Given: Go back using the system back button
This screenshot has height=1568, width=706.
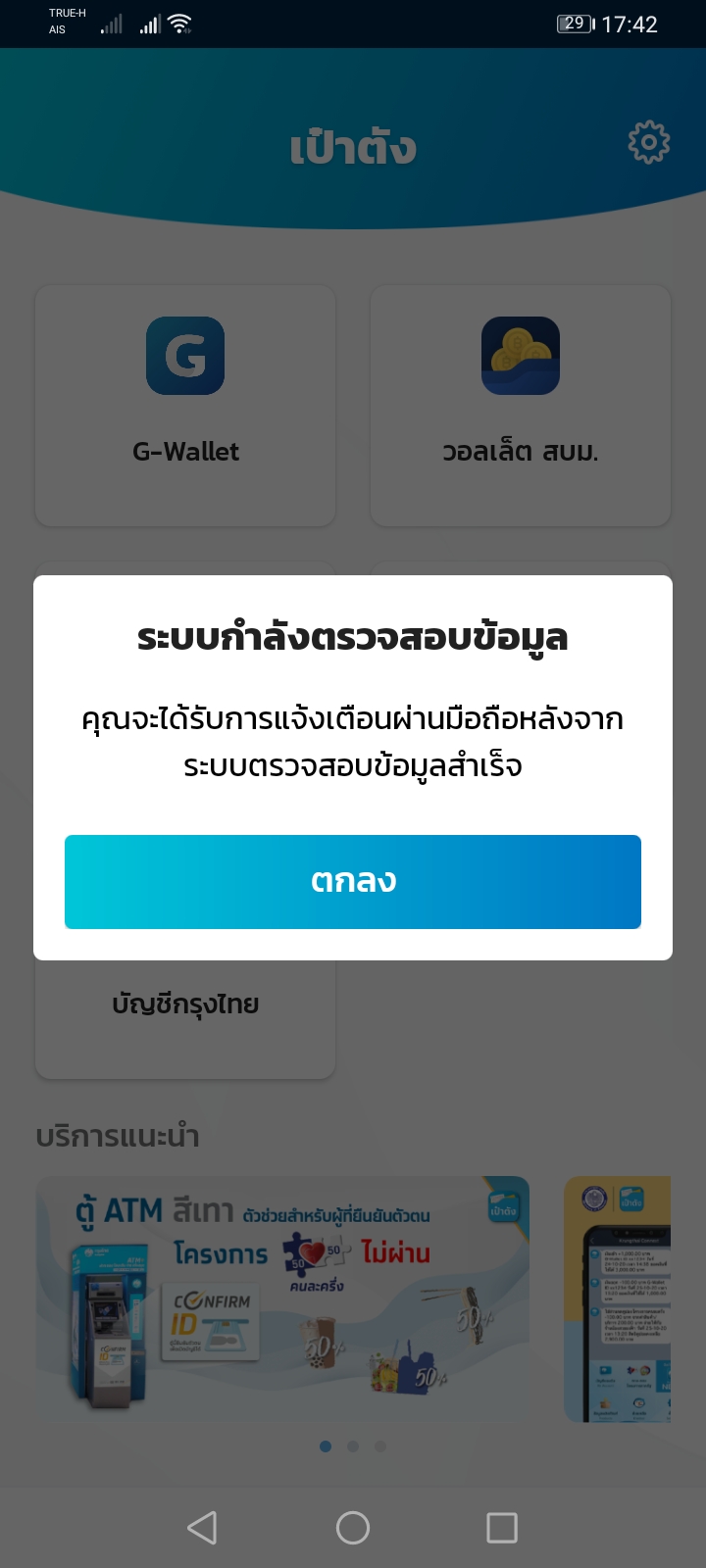Looking at the screenshot, I should coord(202,1527).
